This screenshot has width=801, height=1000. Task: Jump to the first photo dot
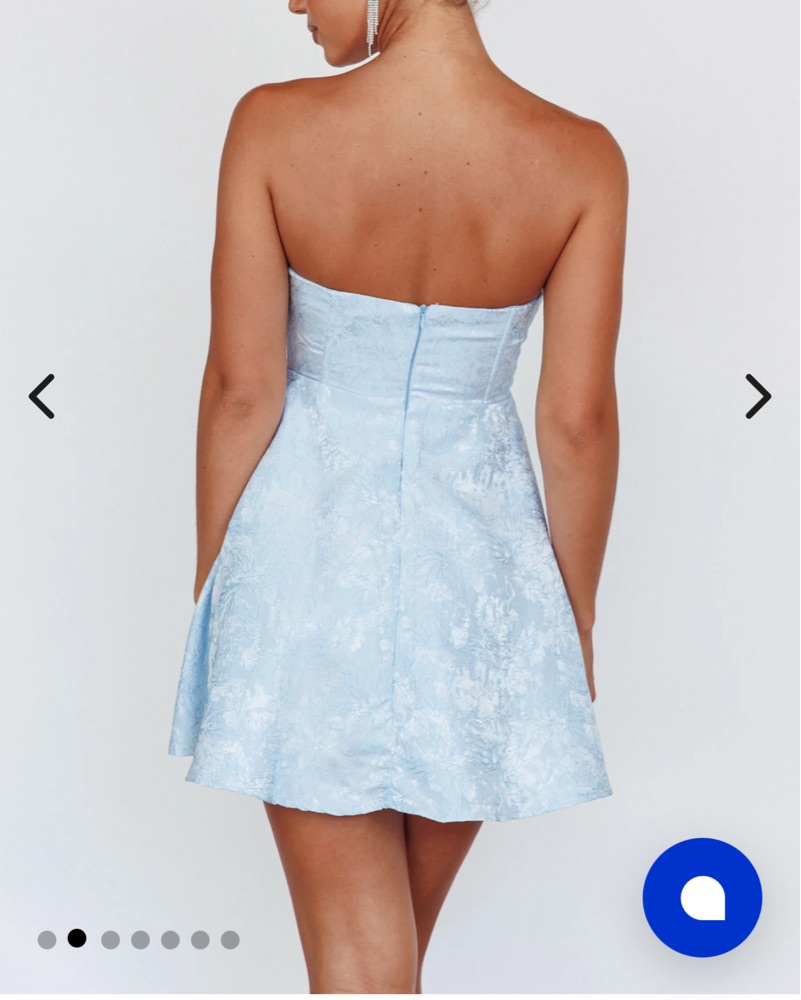point(47,939)
